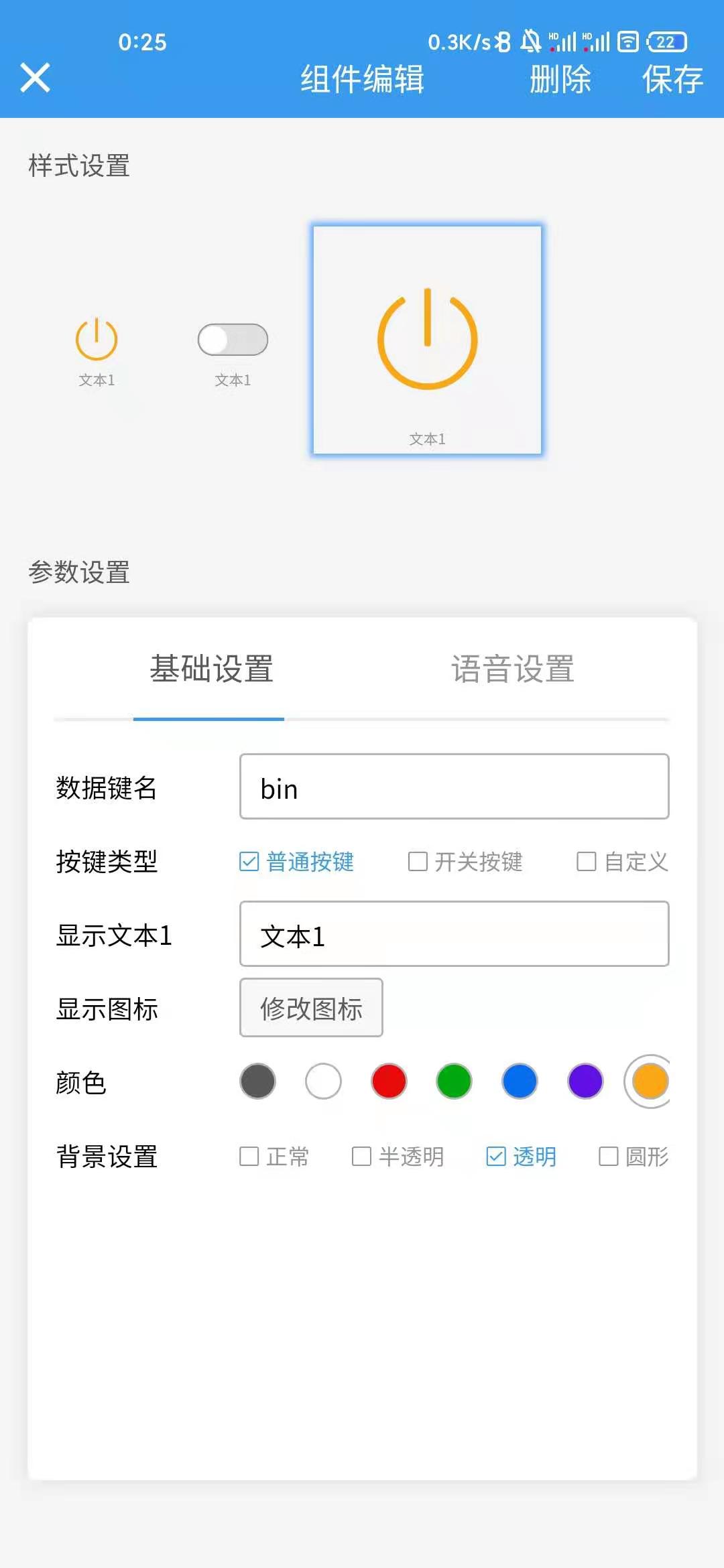
Task: Select the large power button style
Action: (x=428, y=340)
